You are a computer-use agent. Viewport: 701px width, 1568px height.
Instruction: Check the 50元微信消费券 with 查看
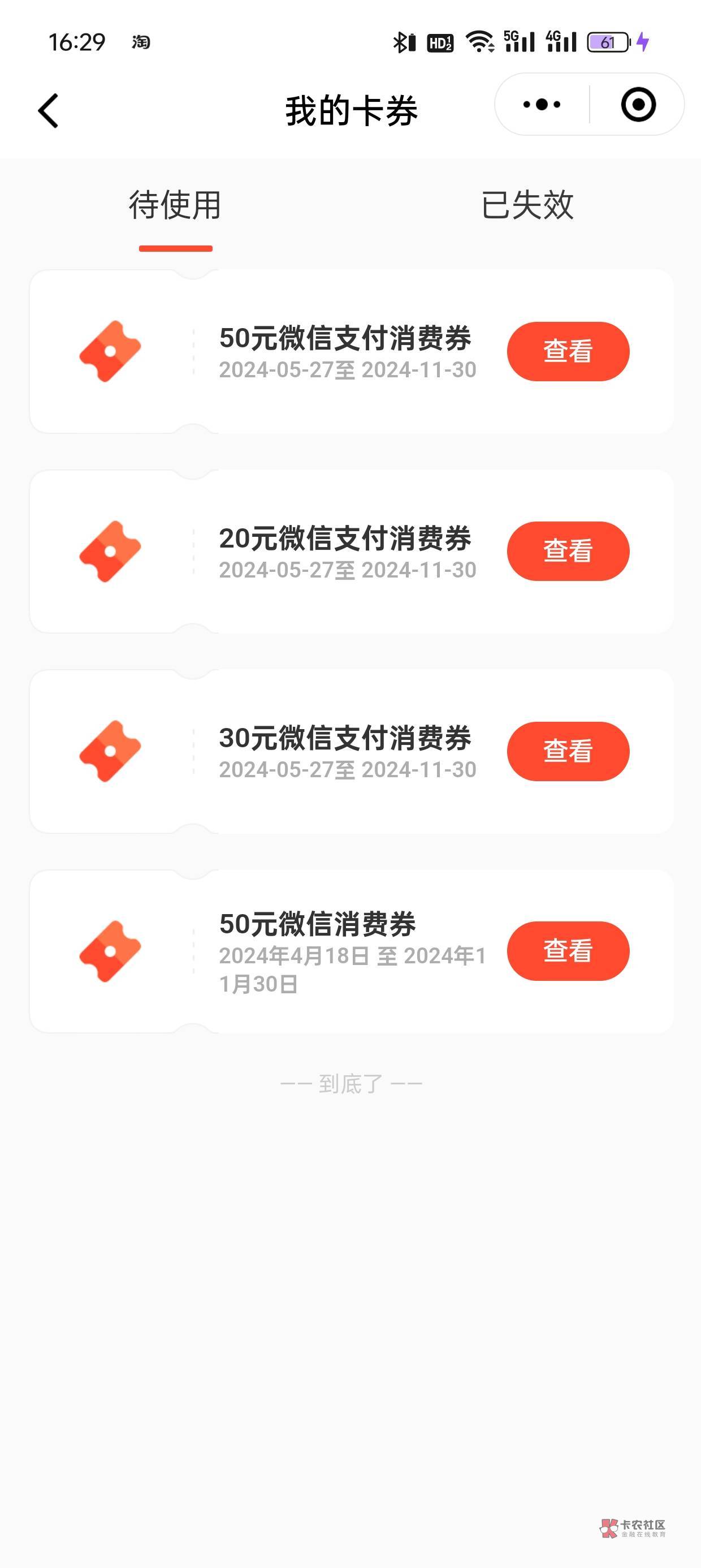568,951
